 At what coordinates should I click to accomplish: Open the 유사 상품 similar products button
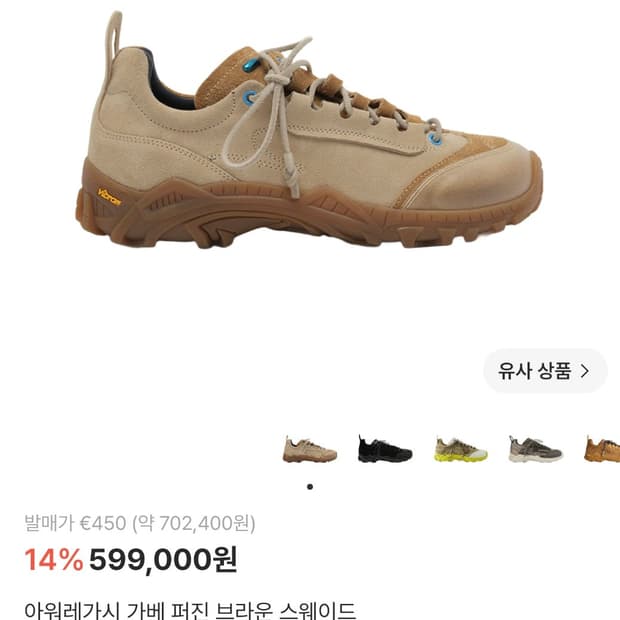[545, 371]
